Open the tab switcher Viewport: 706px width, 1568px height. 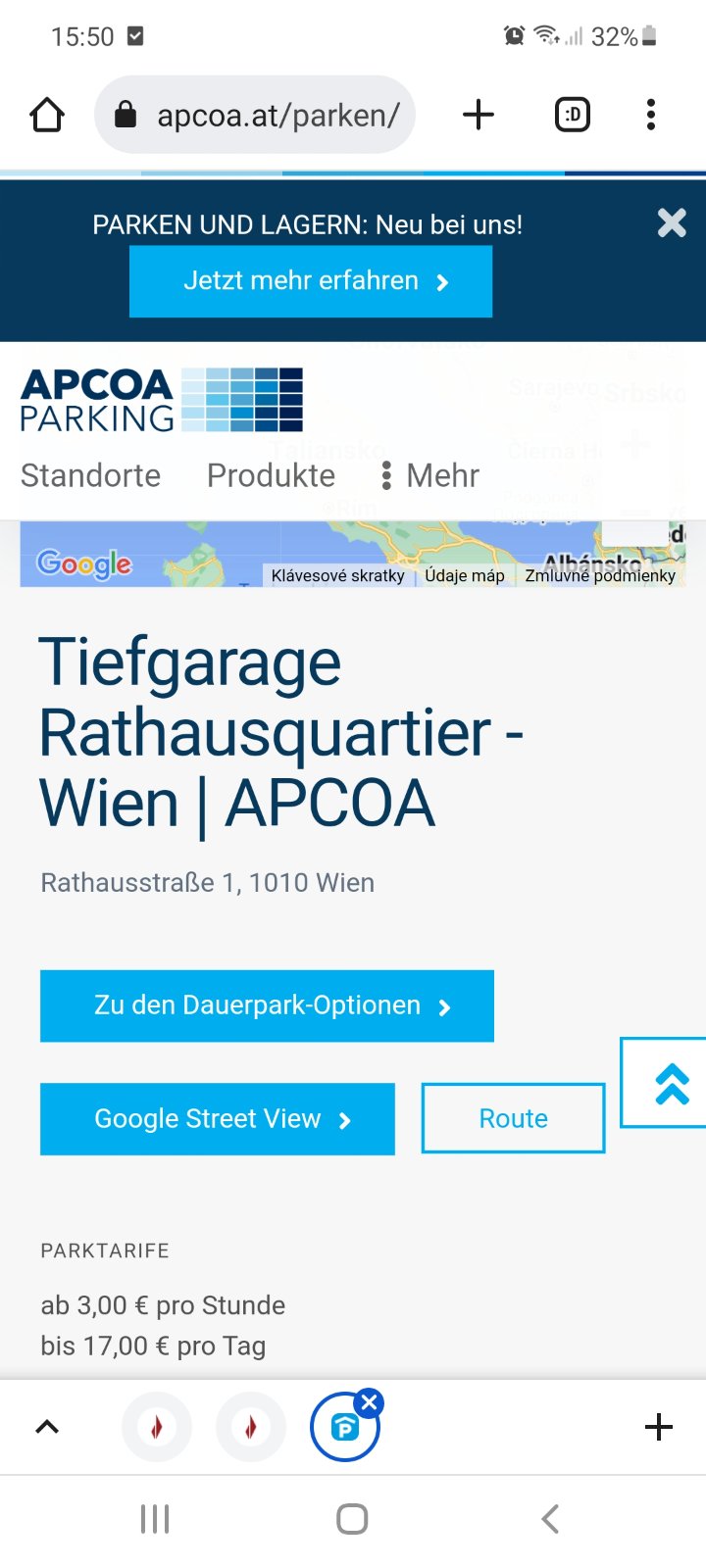pos(573,115)
